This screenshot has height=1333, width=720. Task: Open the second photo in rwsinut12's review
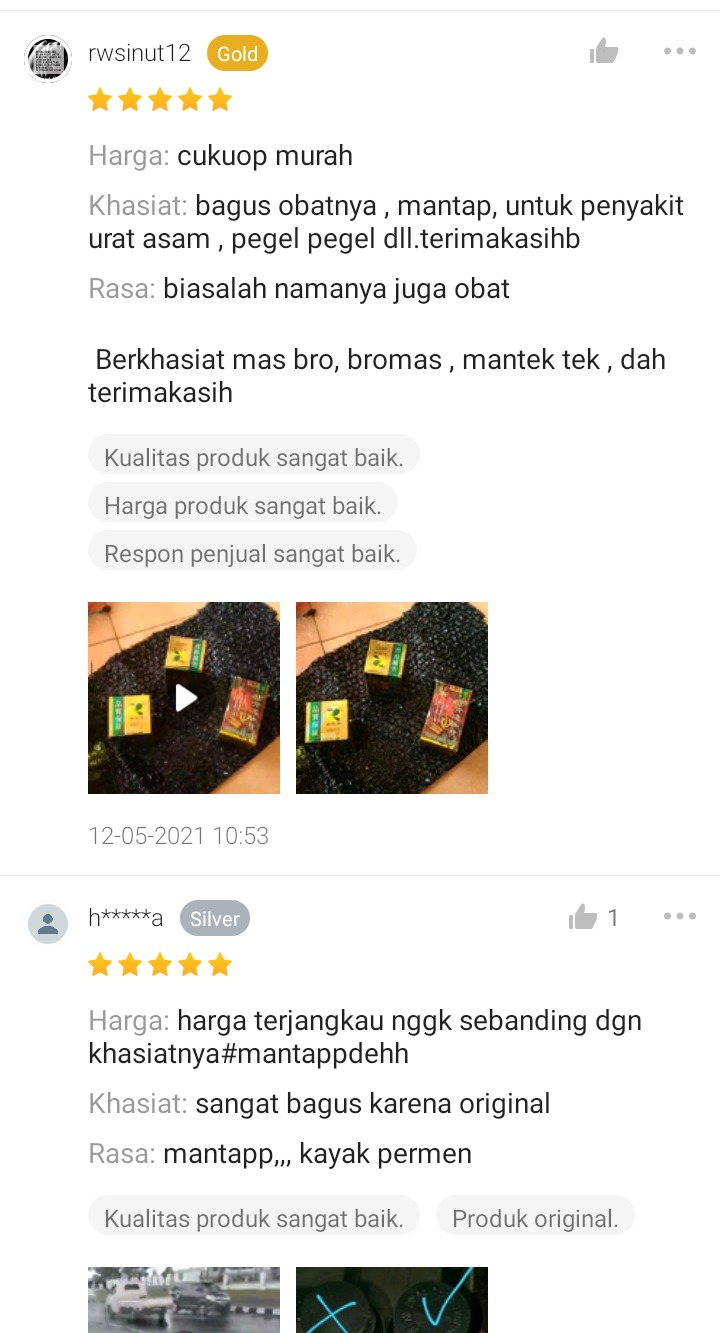click(392, 697)
